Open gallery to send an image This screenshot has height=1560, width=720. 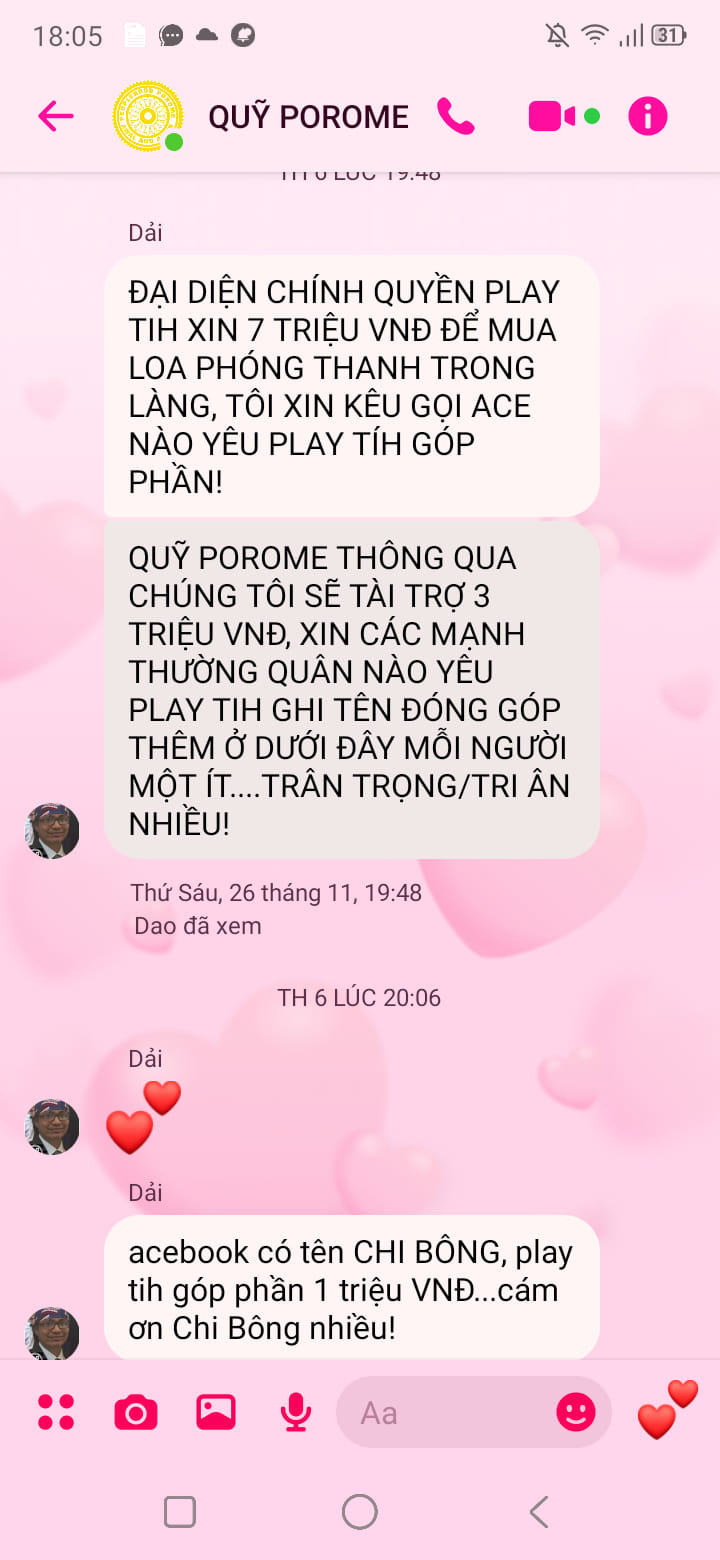point(216,1412)
